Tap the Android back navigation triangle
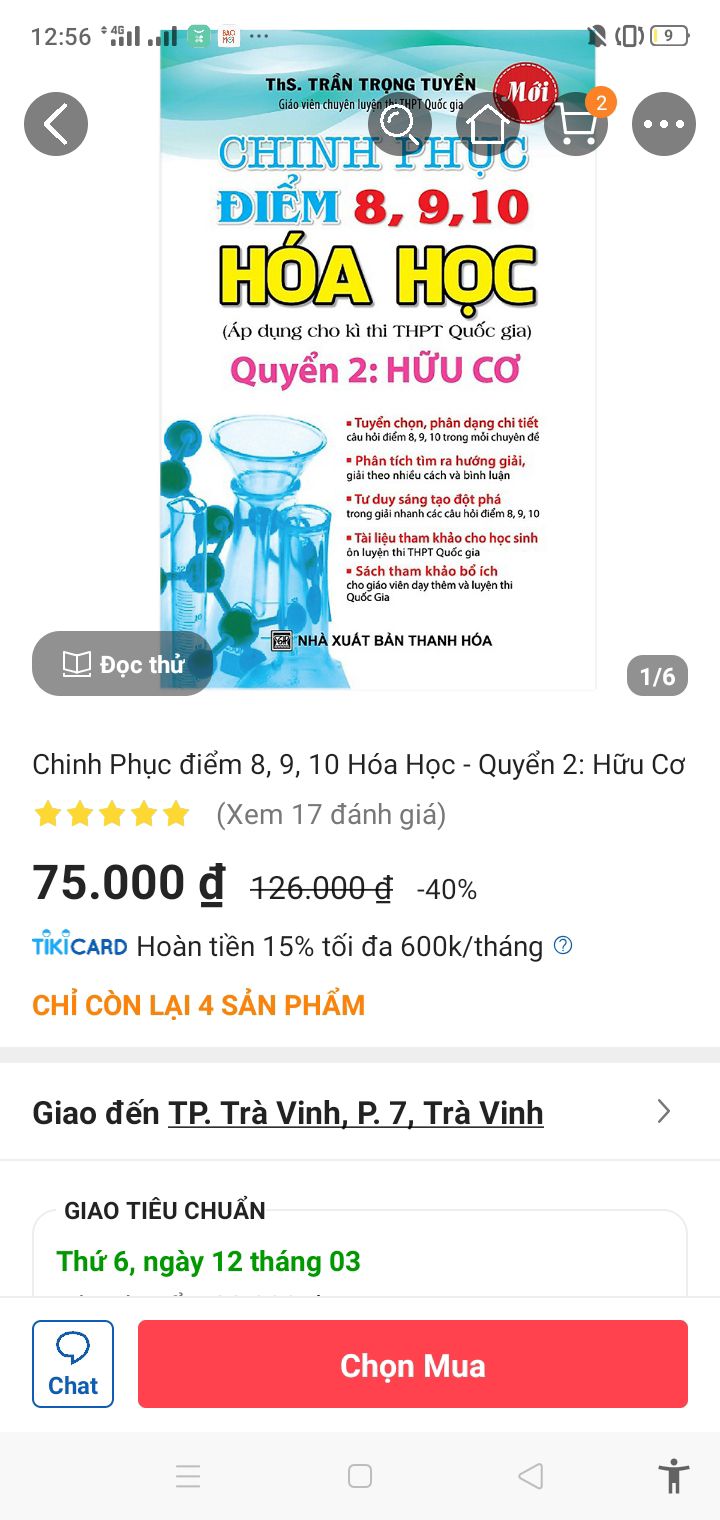The width and height of the screenshot is (720, 1520). (531, 1475)
